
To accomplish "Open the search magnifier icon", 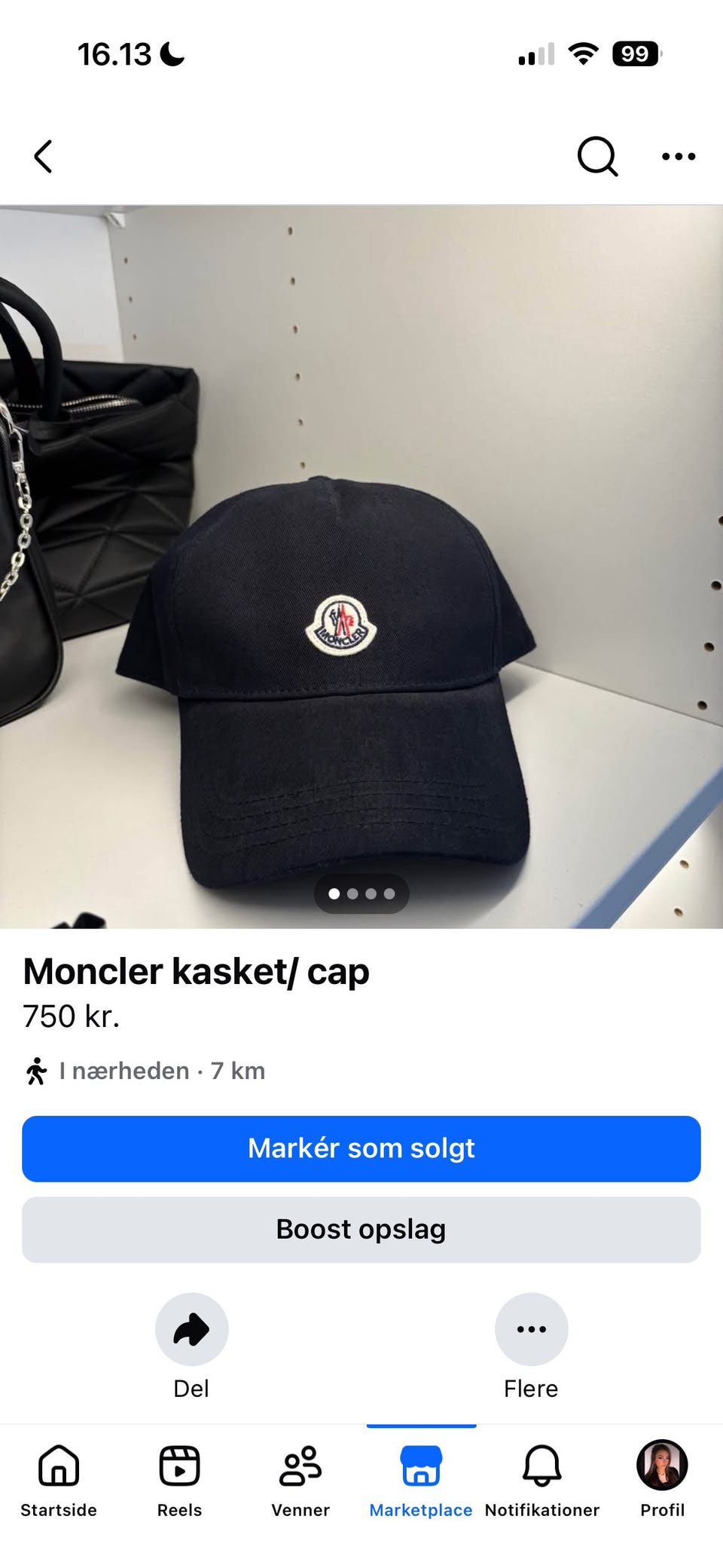I will pyautogui.click(x=597, y=157).
